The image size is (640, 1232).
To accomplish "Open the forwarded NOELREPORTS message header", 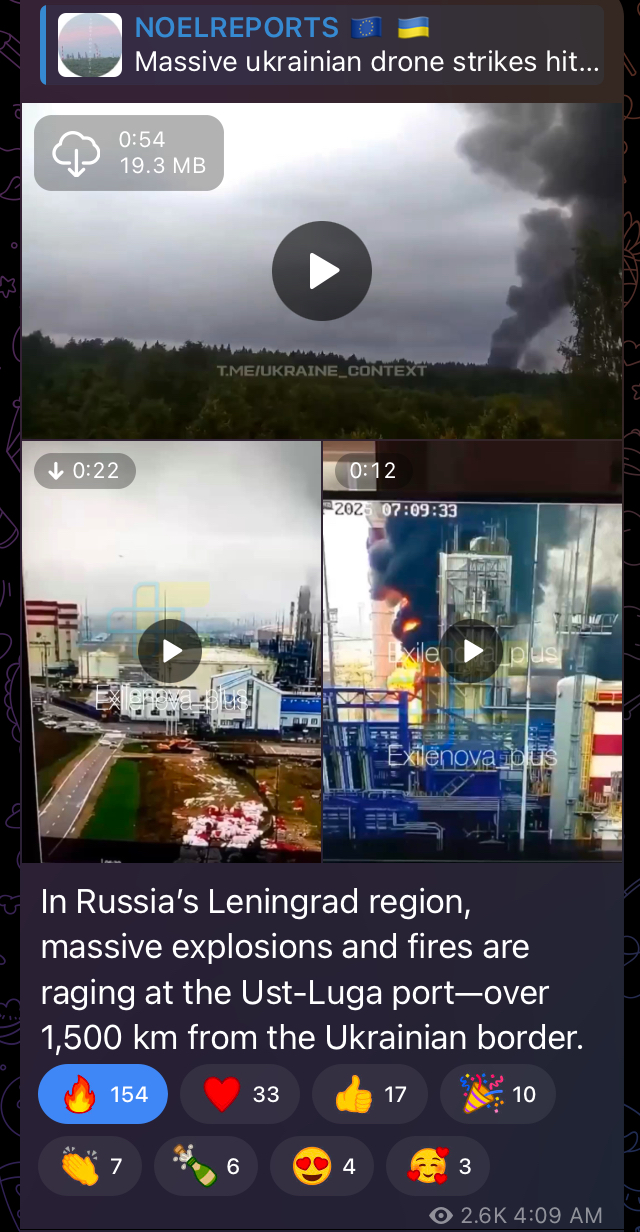I will (x=322, y=45).
